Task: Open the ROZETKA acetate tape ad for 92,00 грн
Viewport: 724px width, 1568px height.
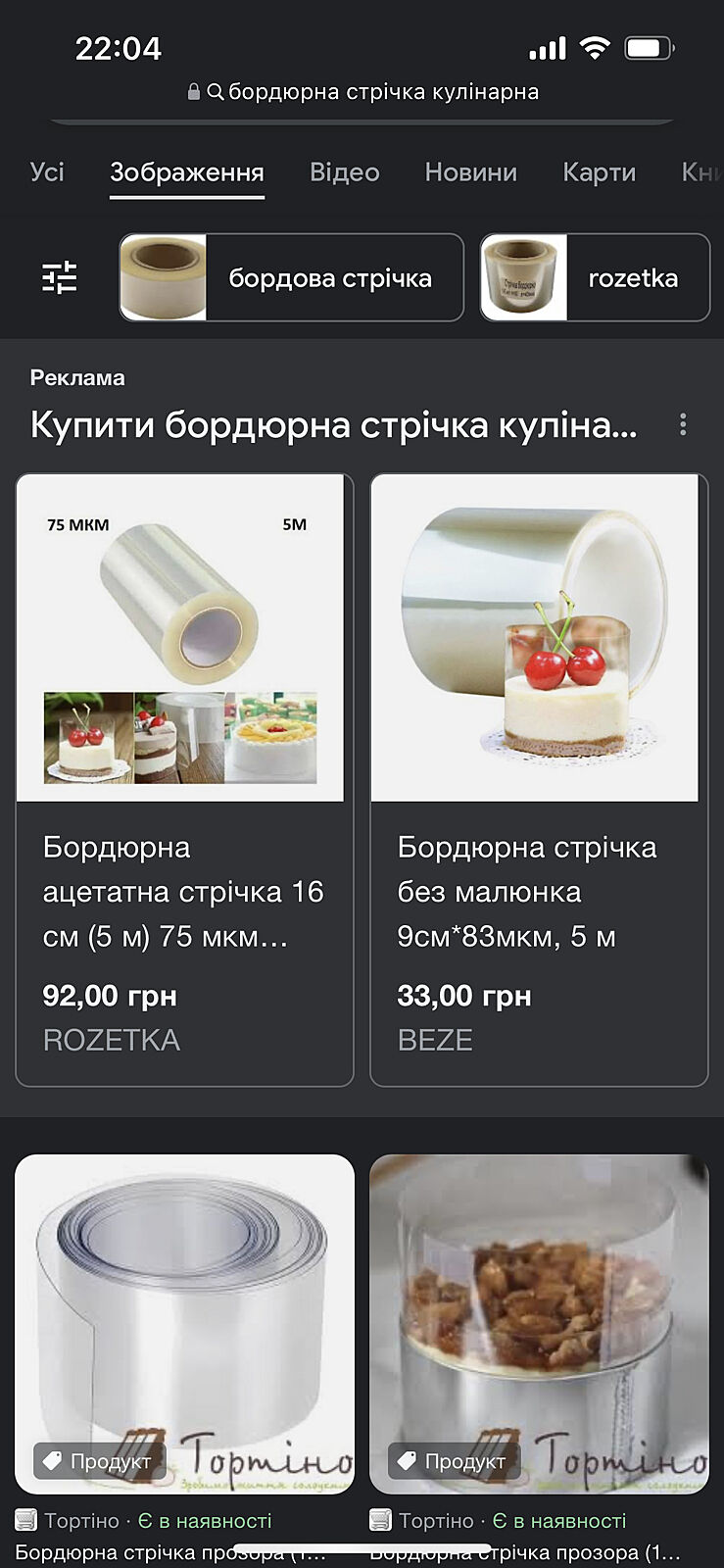Action: 184,780
